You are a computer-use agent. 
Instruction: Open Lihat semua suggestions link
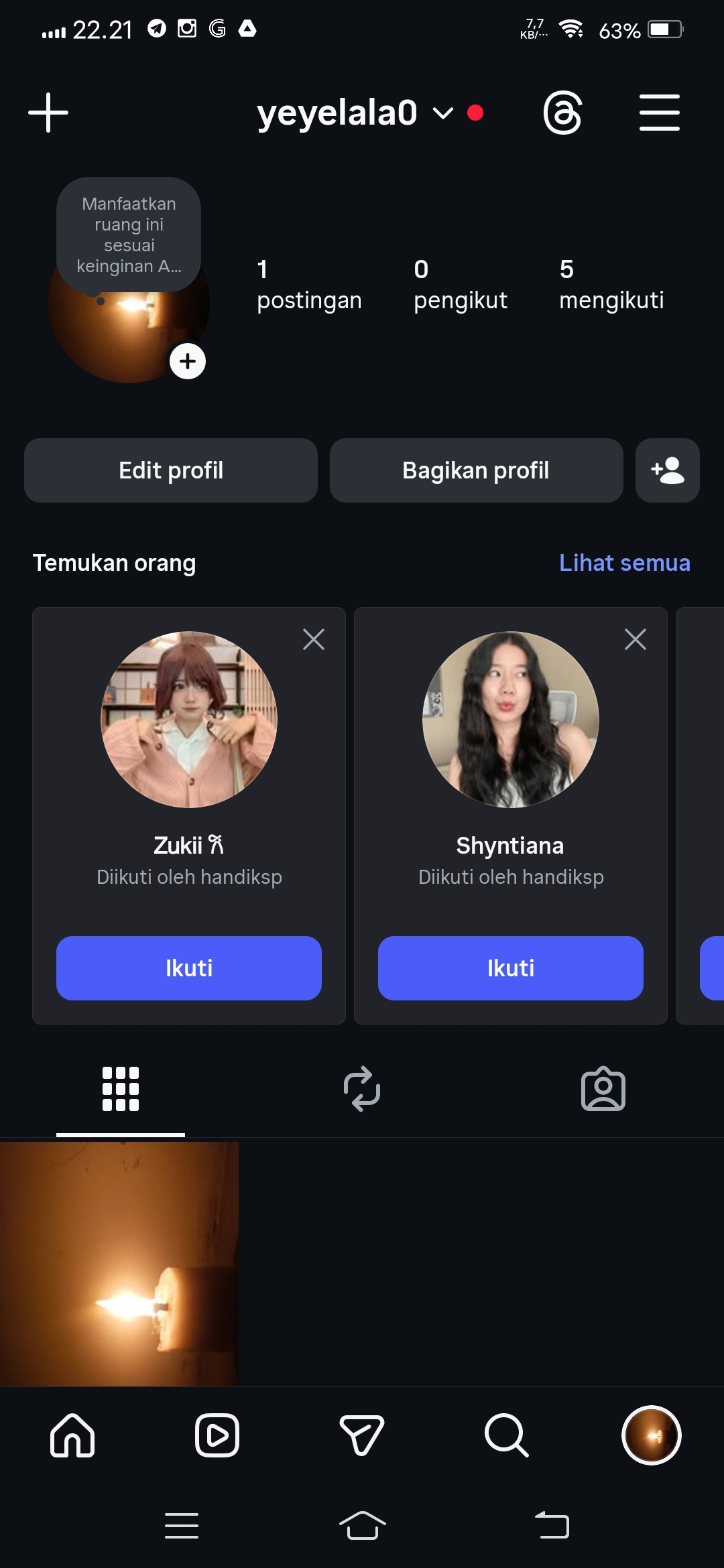(624, 563)
